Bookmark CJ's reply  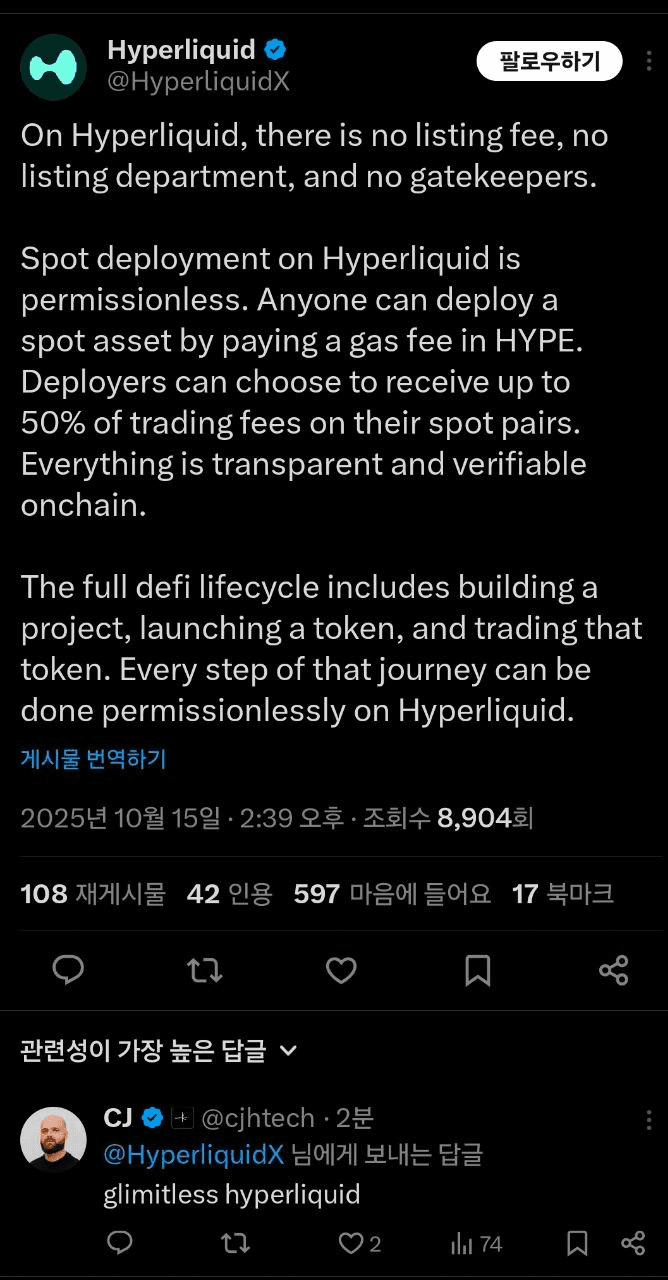click(577, 1243)
